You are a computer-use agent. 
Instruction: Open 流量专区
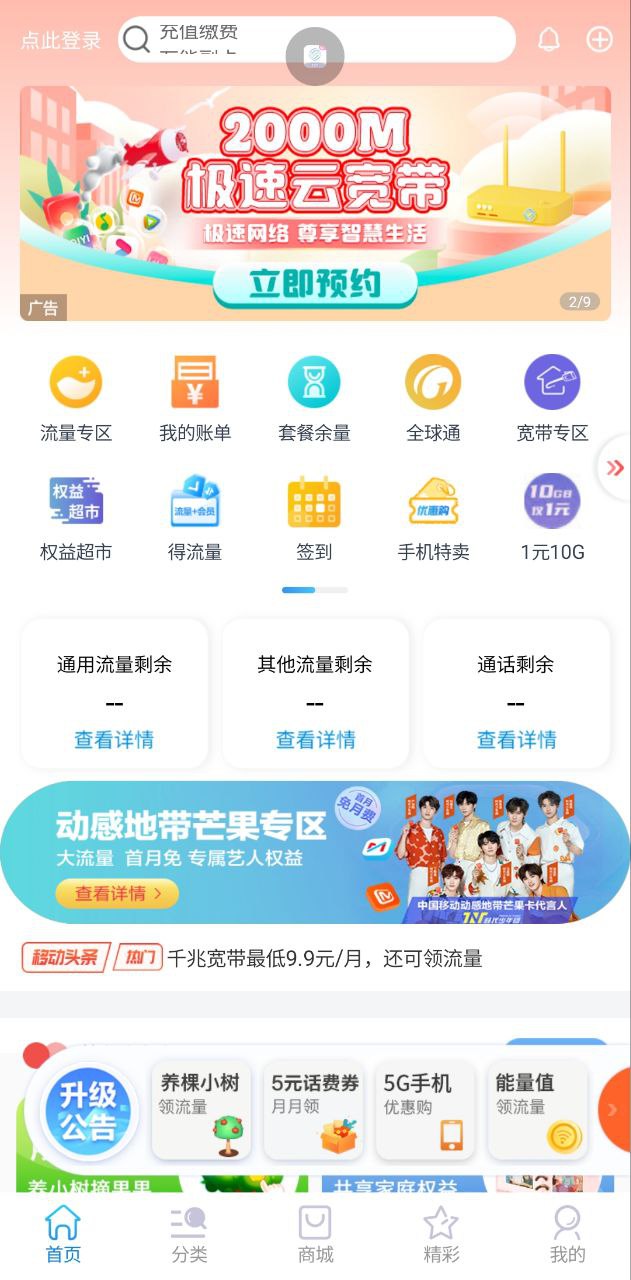(x=76, y=398)
